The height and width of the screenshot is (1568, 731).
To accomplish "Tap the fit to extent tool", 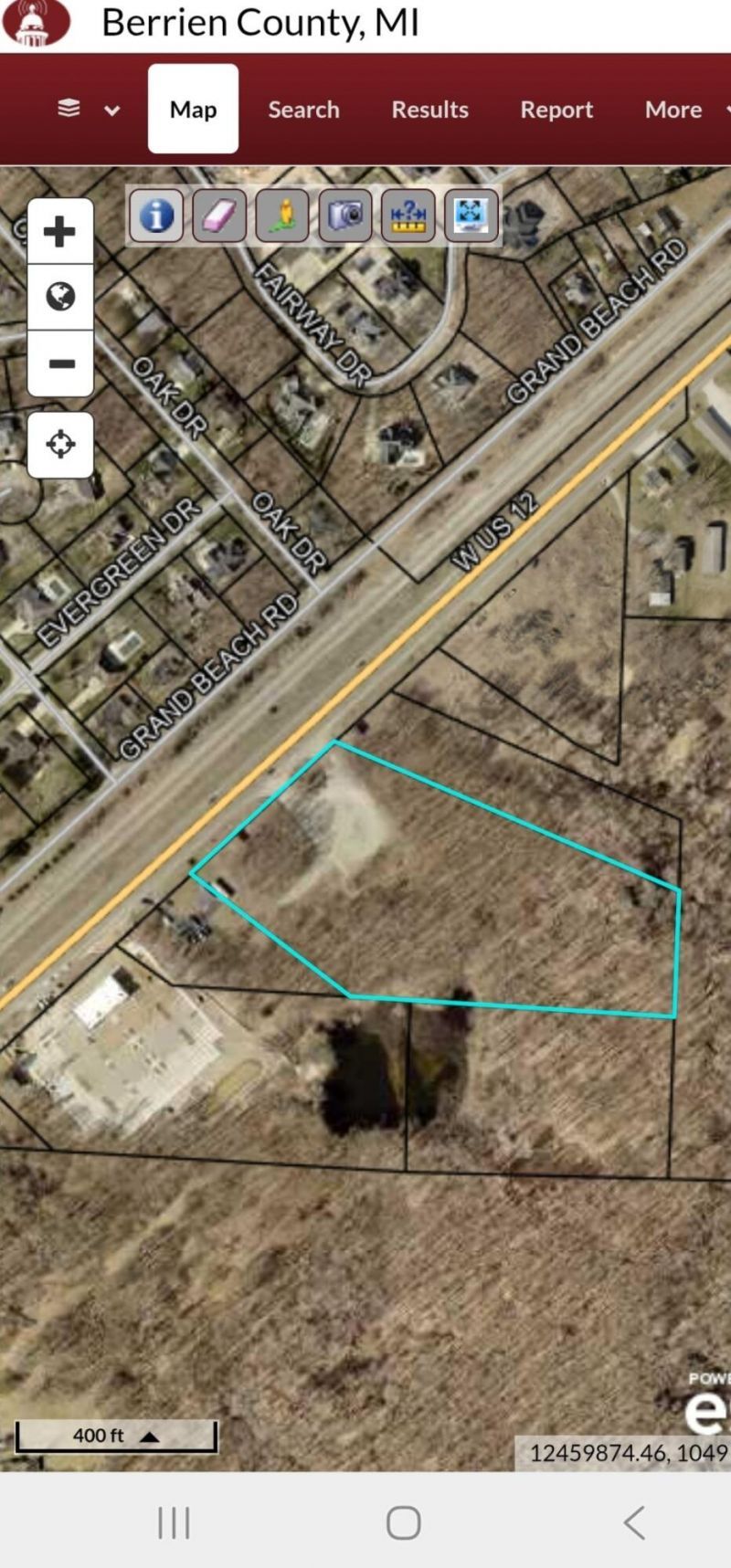I will [x=471, y=216].
